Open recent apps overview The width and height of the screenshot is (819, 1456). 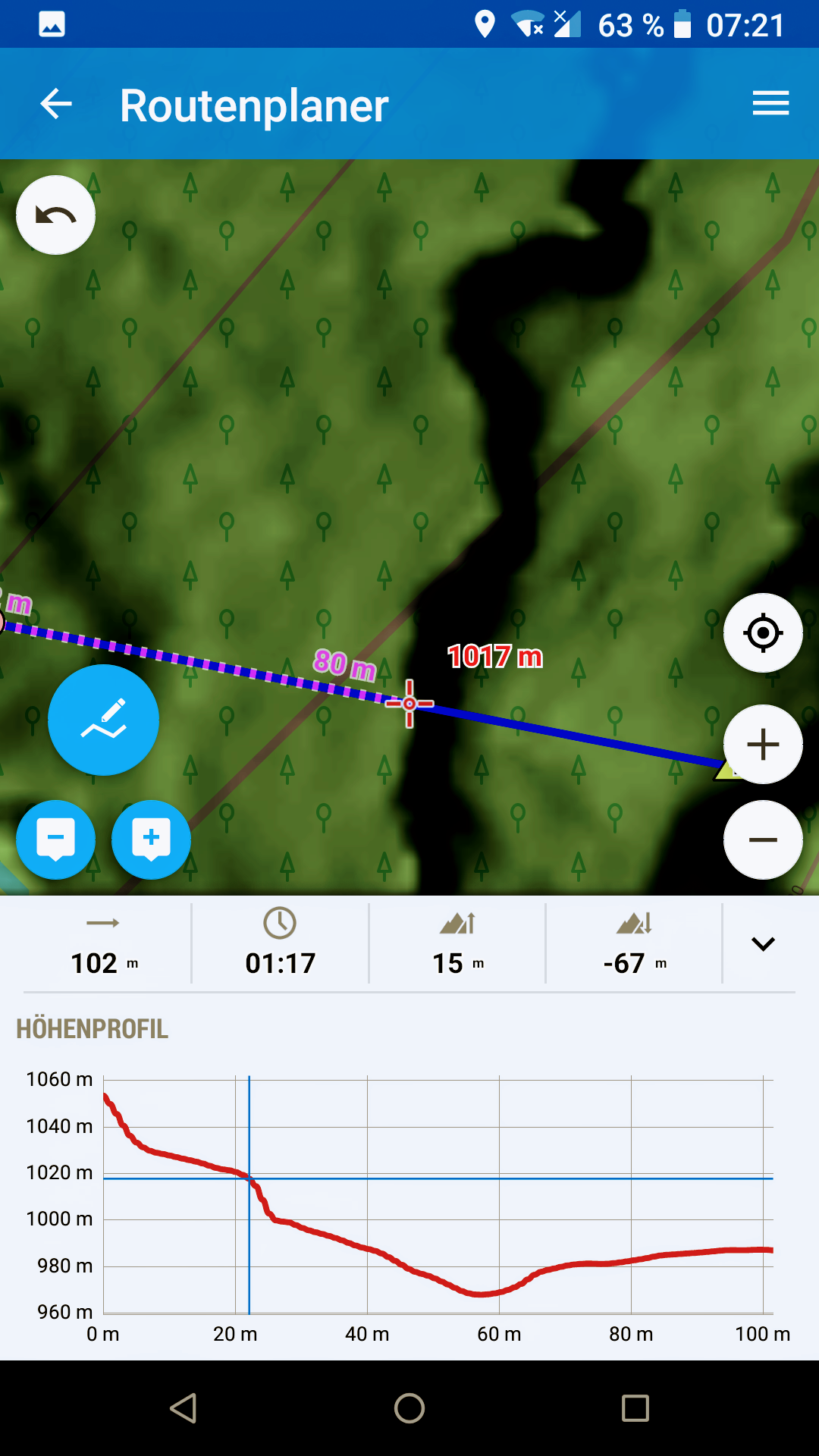635,1408
